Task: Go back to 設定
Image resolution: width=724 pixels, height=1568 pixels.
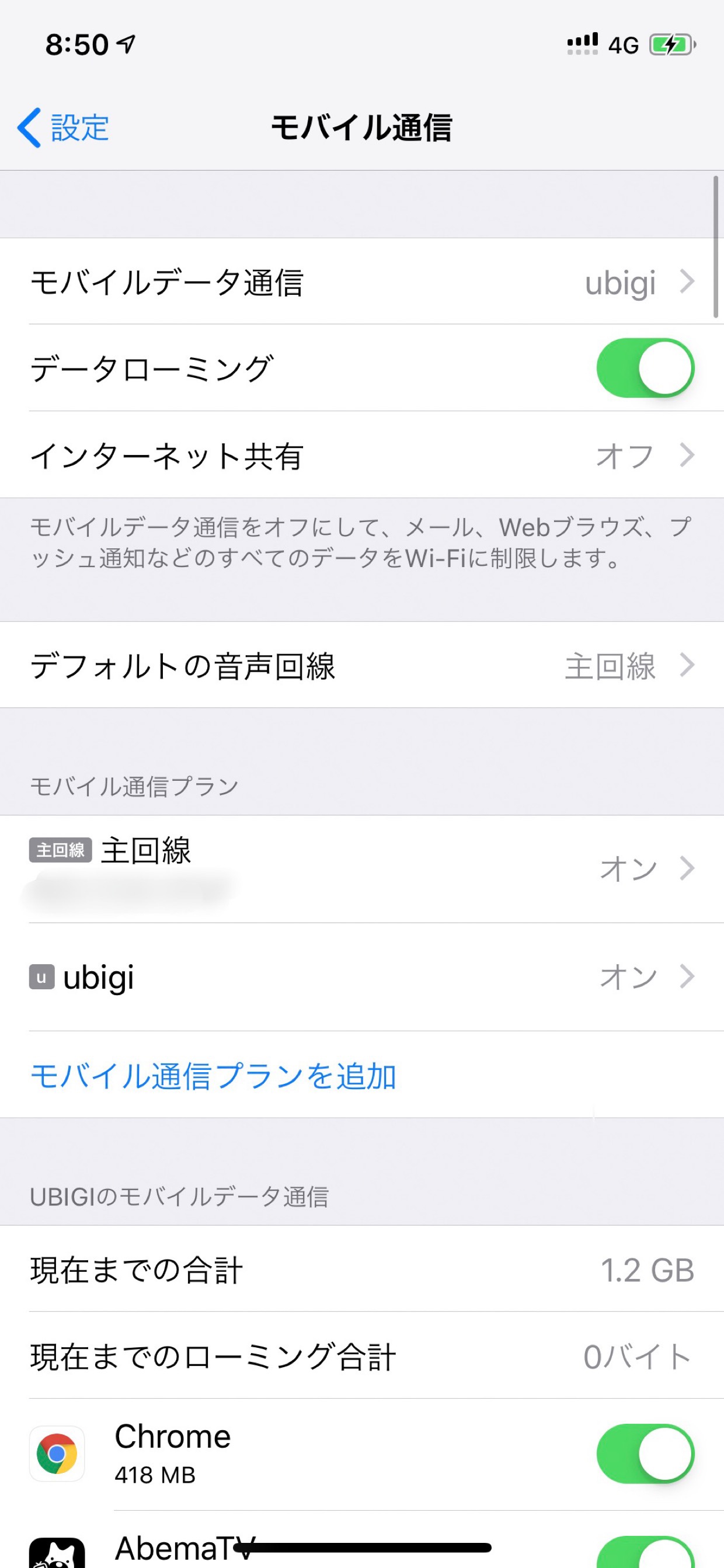Action: (x=63, y=128)
